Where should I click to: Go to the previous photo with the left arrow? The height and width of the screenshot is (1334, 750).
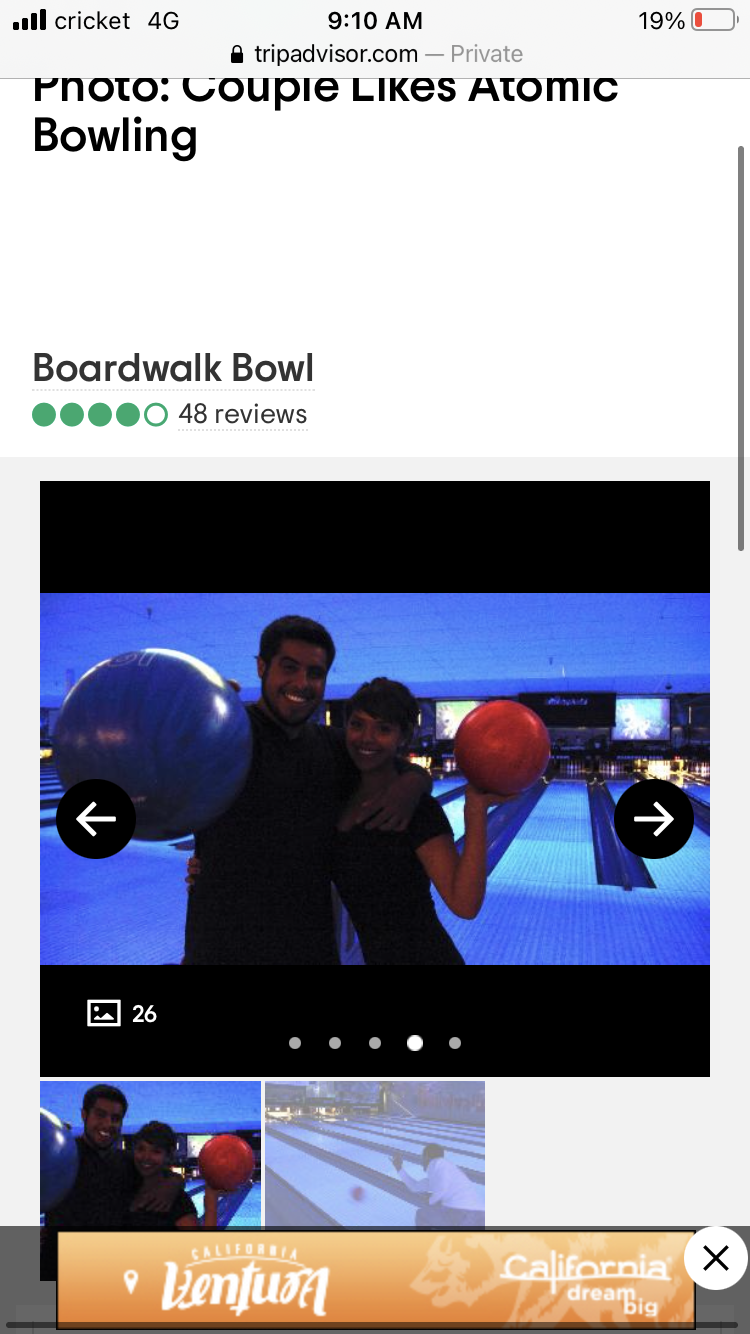(x=96, y=819)
